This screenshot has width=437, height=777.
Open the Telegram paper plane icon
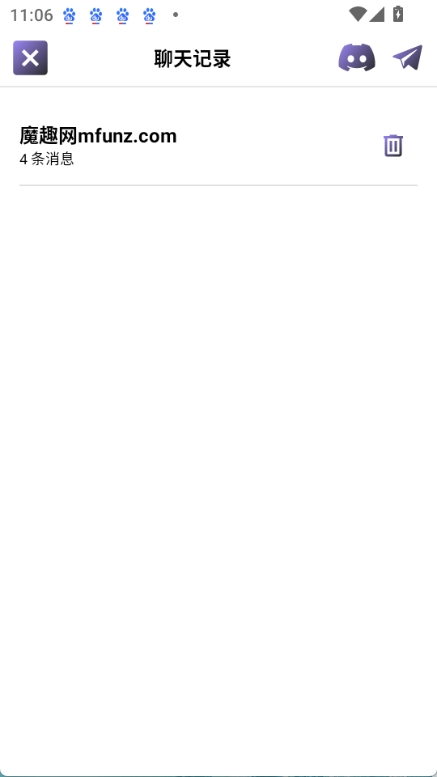pos(408,57)
